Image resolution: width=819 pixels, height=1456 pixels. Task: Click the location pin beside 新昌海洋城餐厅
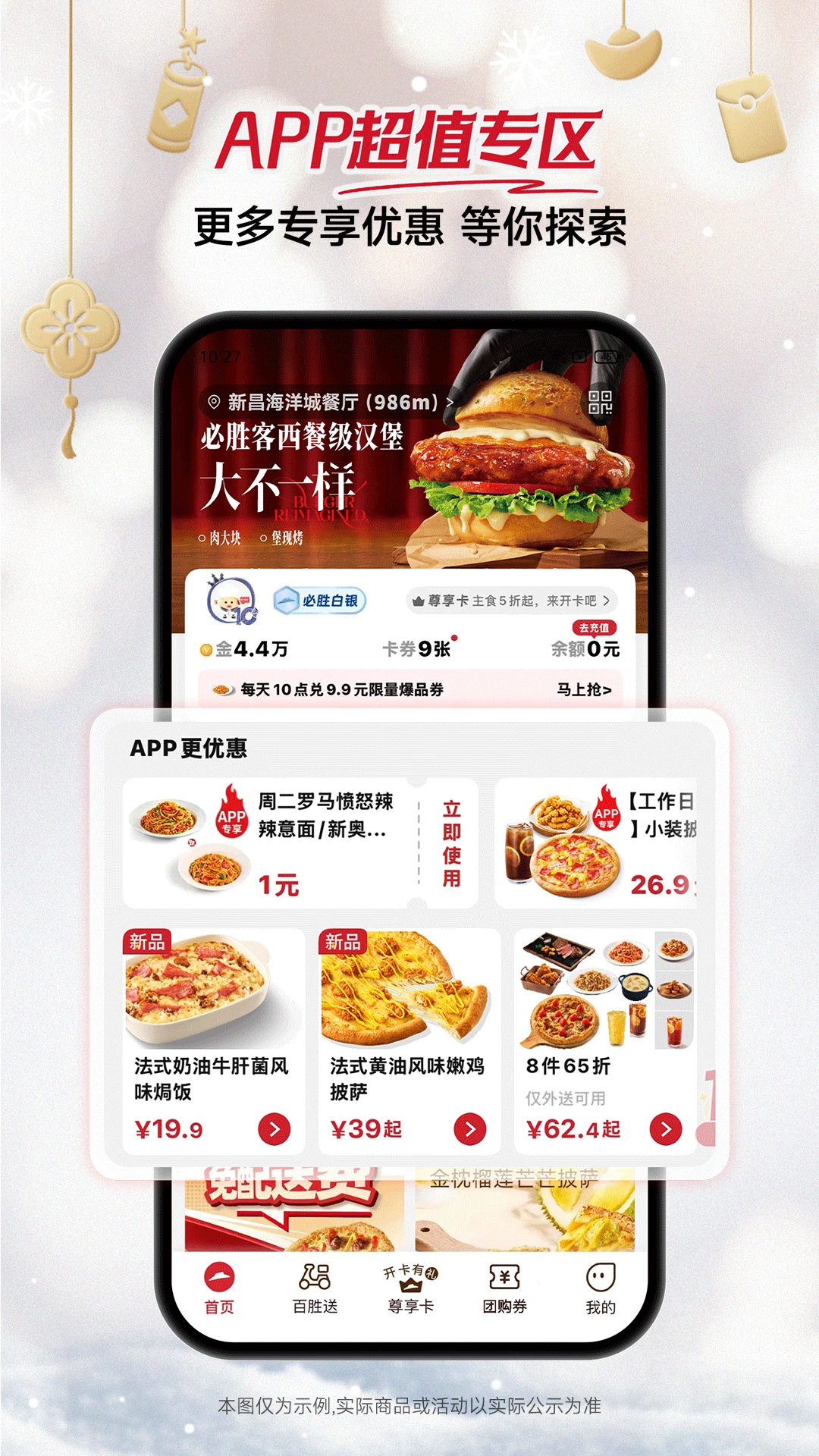[215, 402]
